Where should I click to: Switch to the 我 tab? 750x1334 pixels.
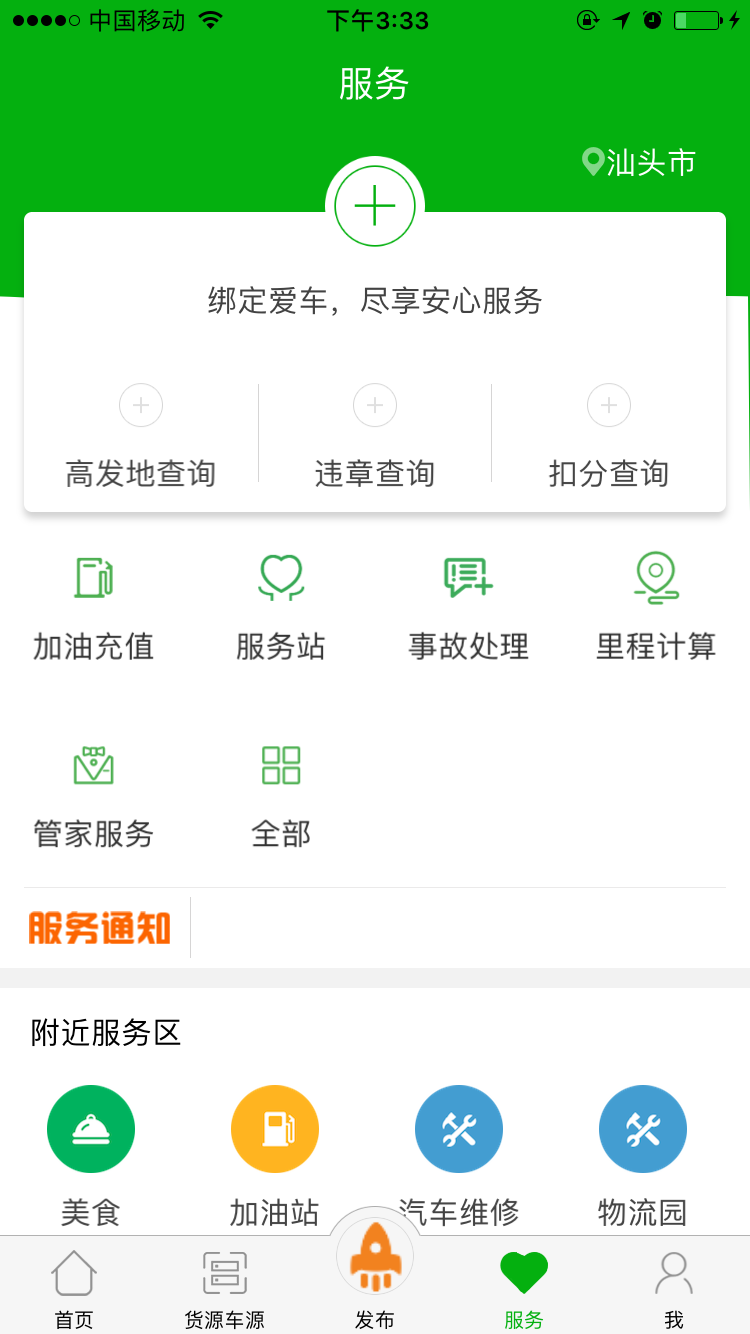(x=674, y=1289)
